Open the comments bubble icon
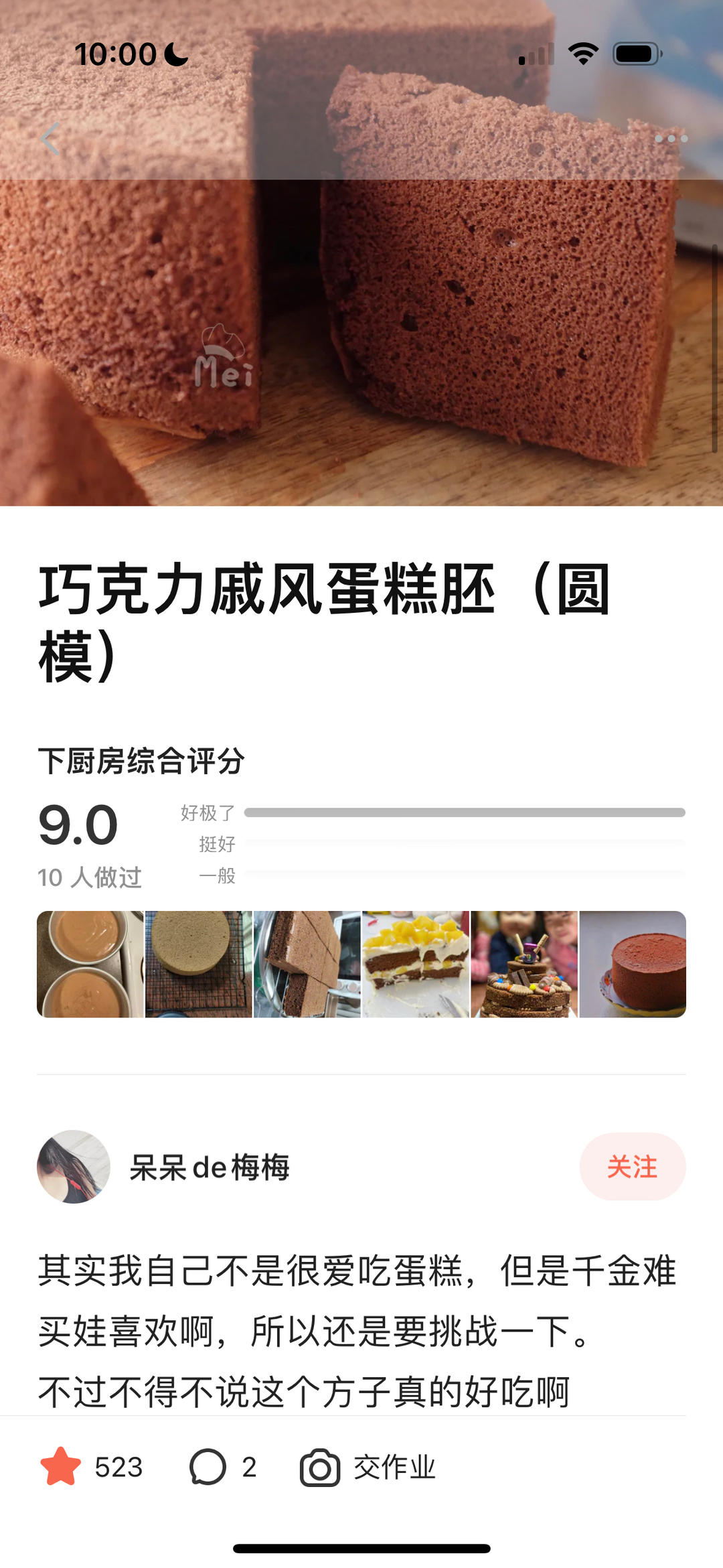Viewport: 723px width, 1568px height. pos(208,1467)
